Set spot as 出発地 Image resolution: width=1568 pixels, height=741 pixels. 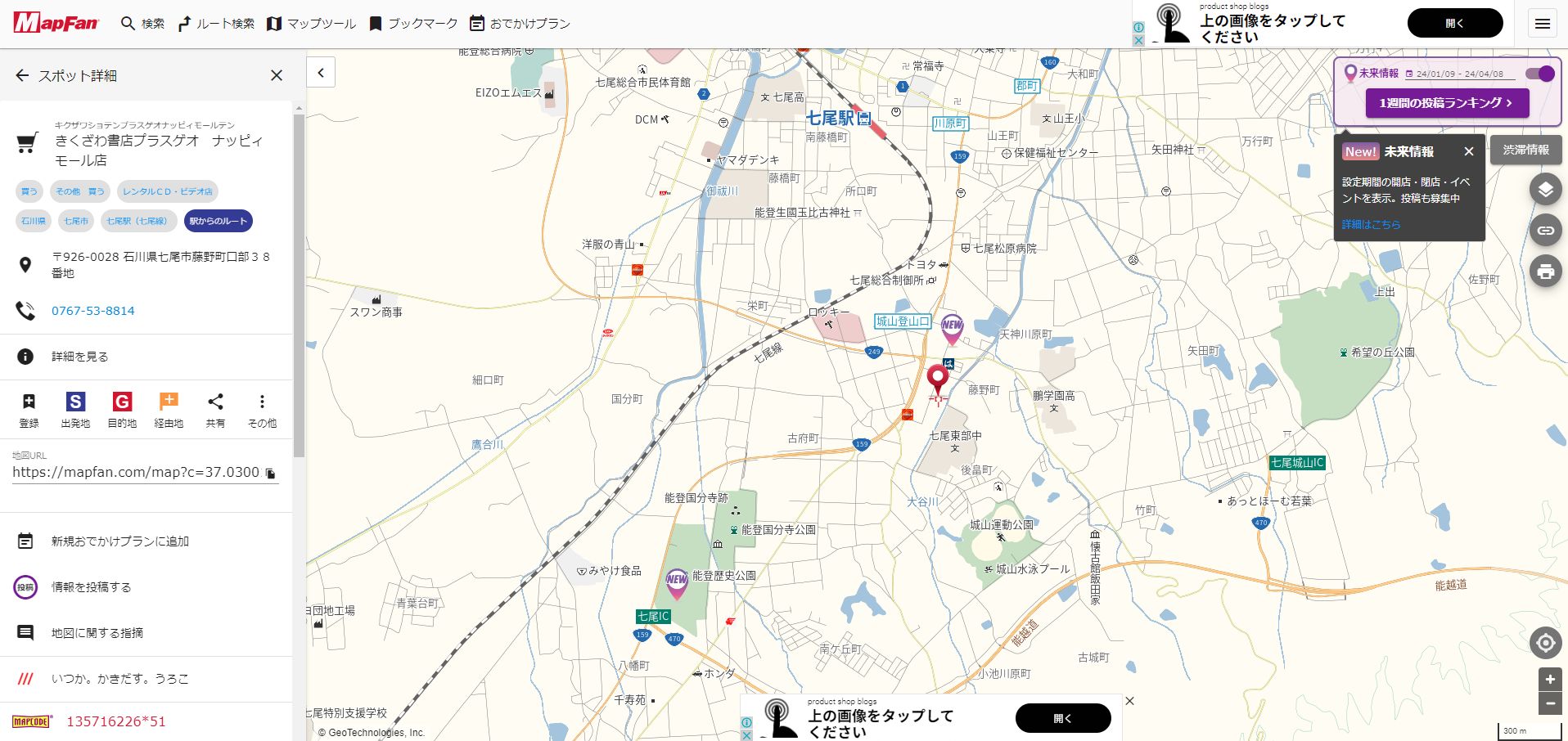pos(75,410)
